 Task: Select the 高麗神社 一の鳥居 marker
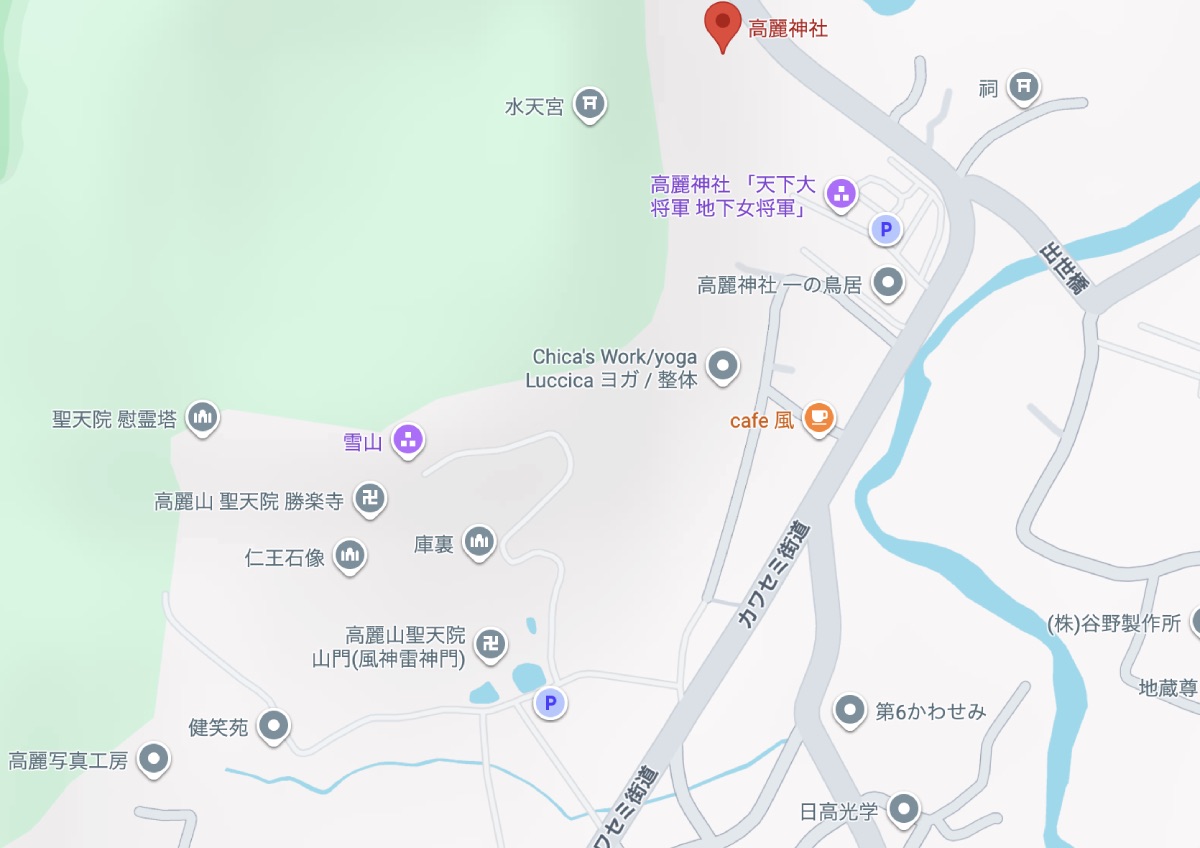click(x=887, y=283)
